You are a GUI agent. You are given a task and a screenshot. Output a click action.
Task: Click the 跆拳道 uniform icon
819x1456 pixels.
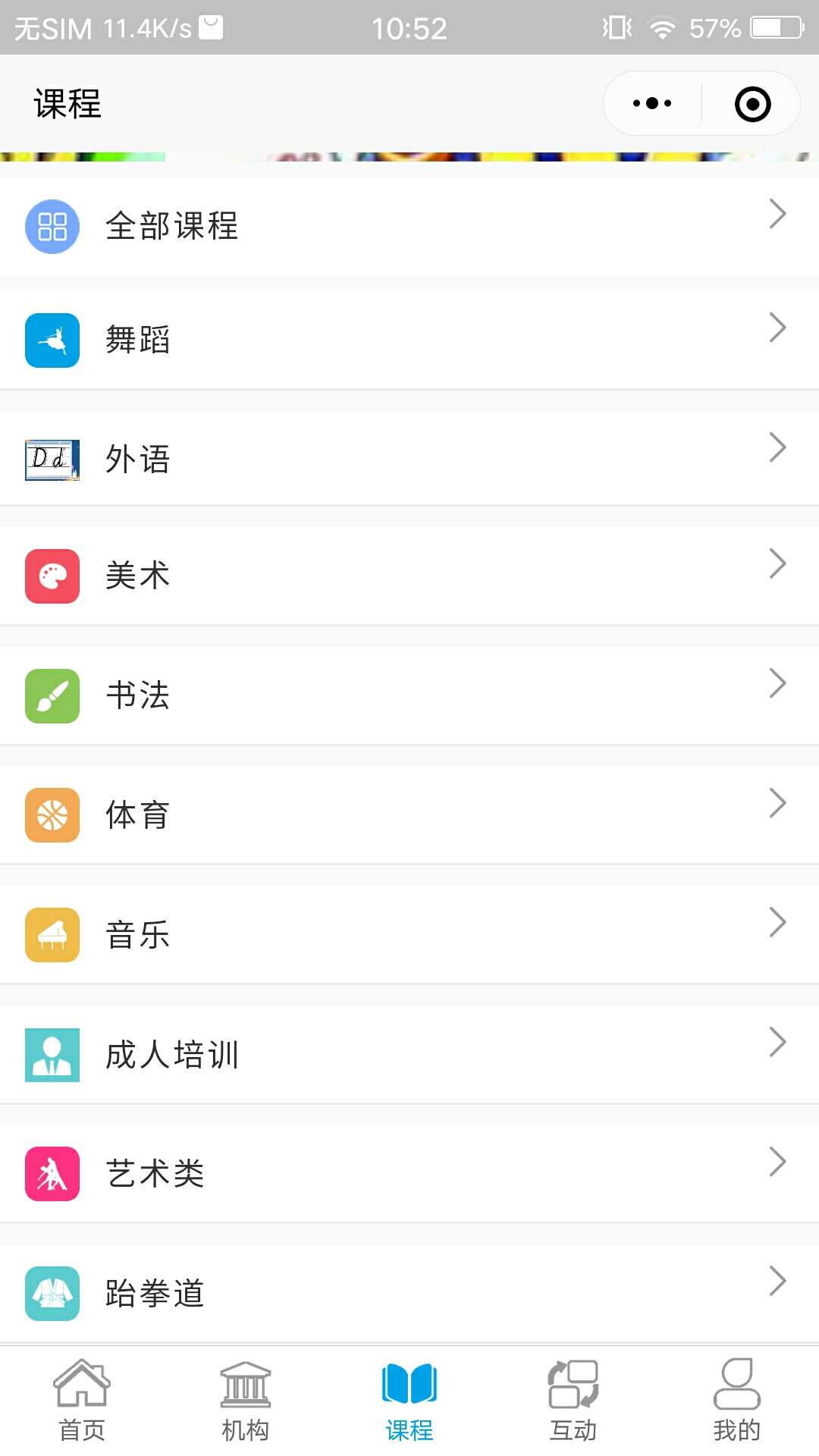coord(52,1293)
